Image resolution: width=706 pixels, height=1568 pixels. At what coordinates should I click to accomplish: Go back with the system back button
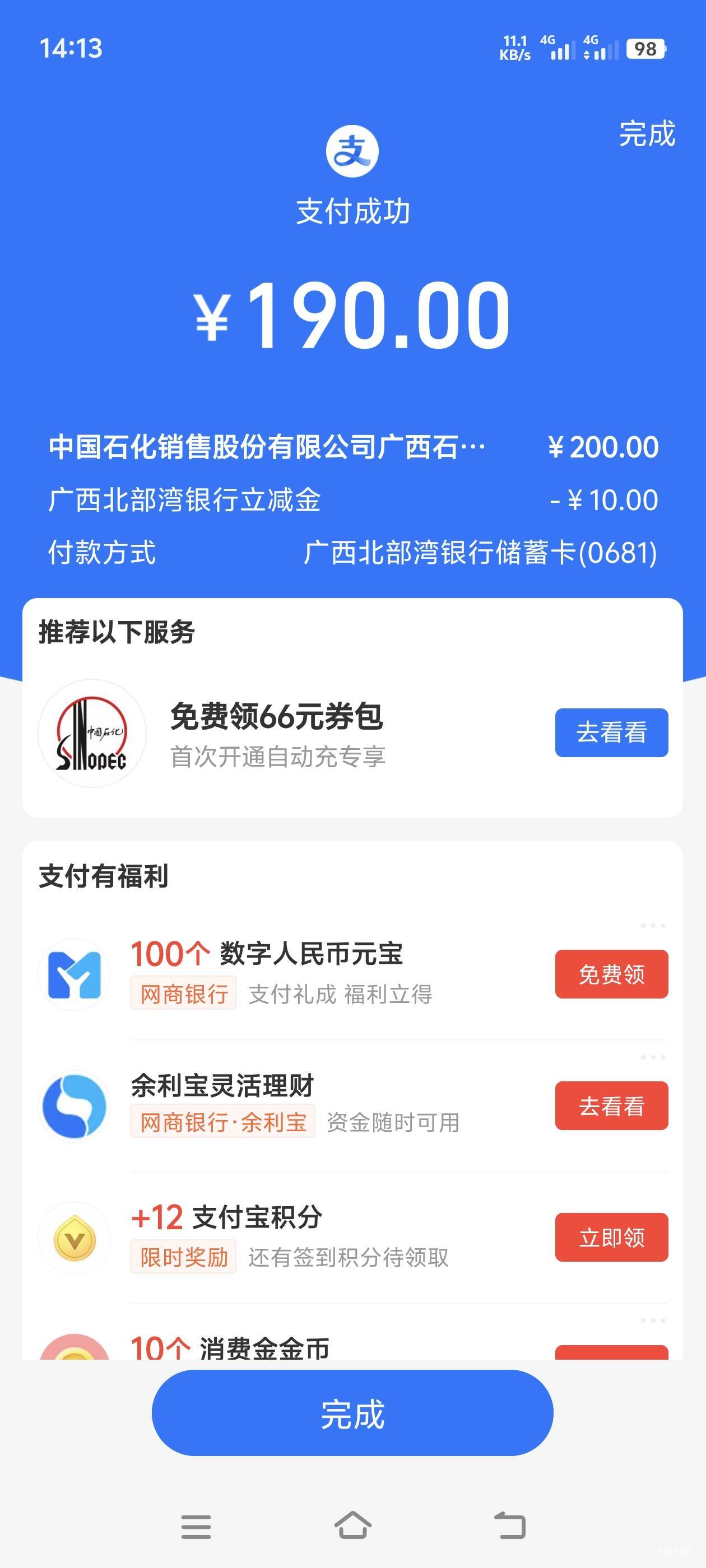509,1526
